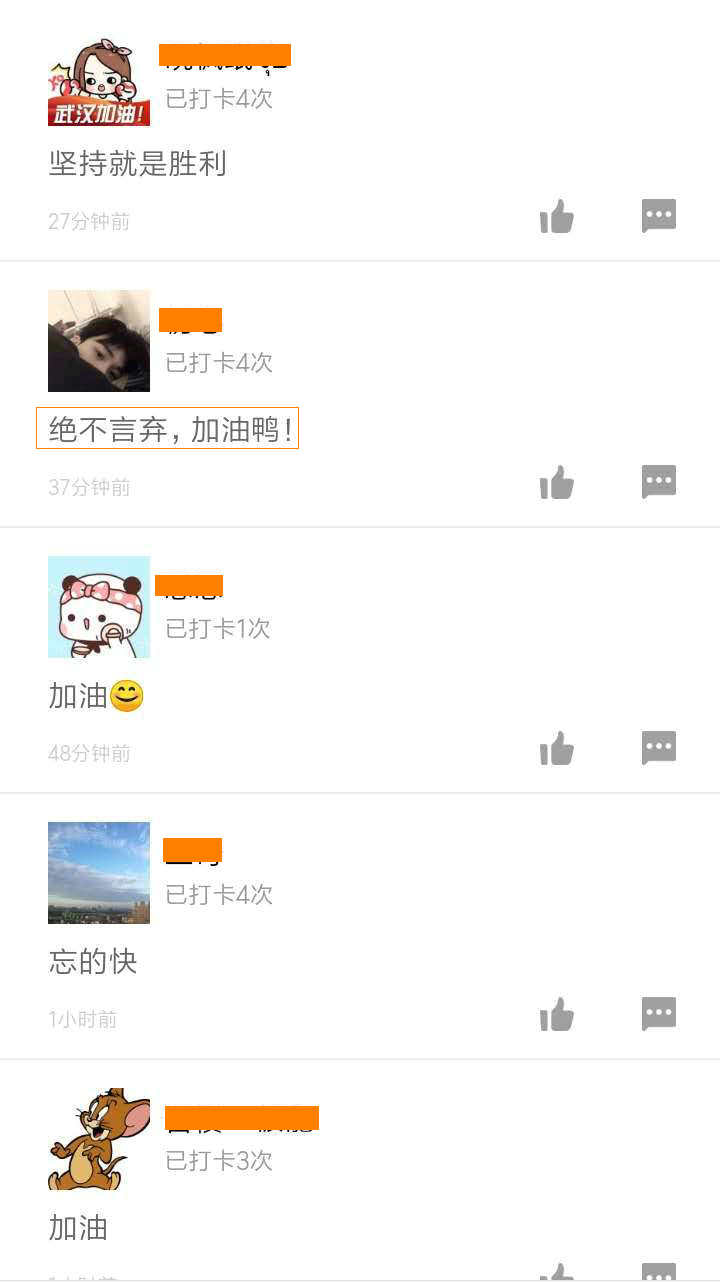Reply to the comment 忘的快
The image size is (720, 1282).
pyautogui.click(x=659, y=1014)
